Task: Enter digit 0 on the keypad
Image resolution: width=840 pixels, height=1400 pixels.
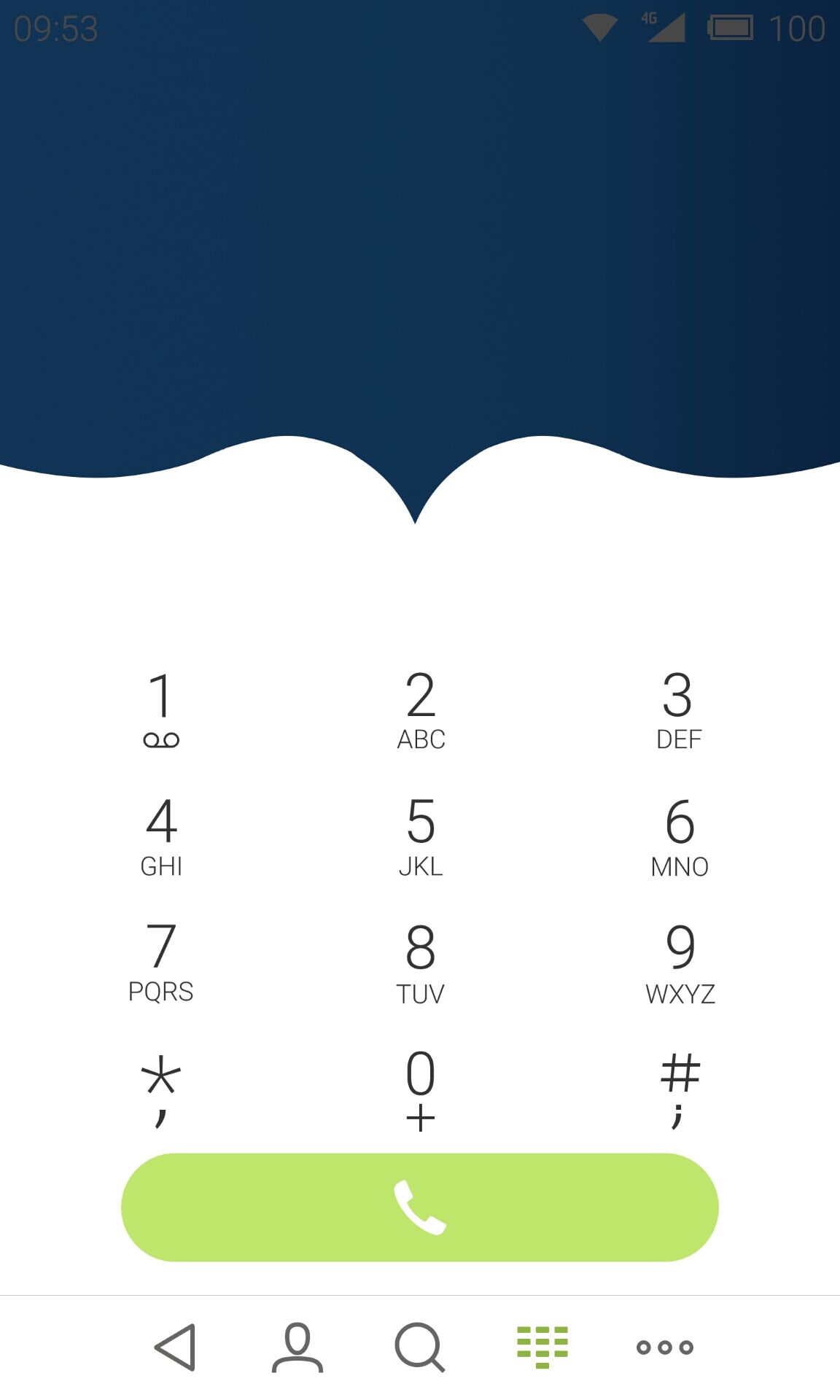Action: 421,1089
